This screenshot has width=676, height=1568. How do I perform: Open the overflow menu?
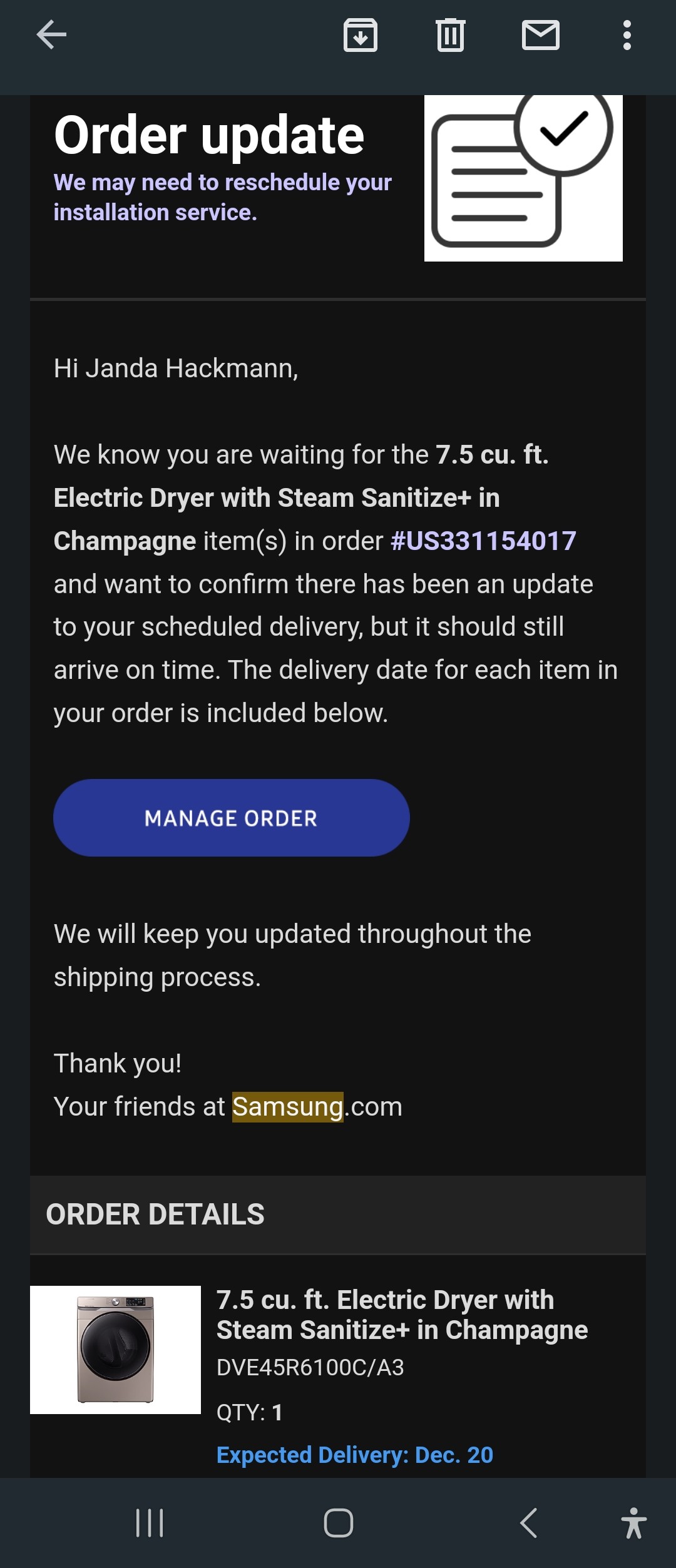point(627,35)
